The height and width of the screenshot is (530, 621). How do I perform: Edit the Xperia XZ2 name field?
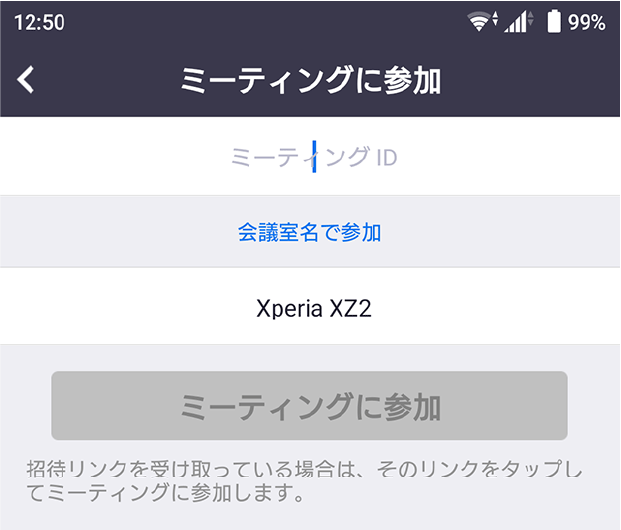point(310,307)
